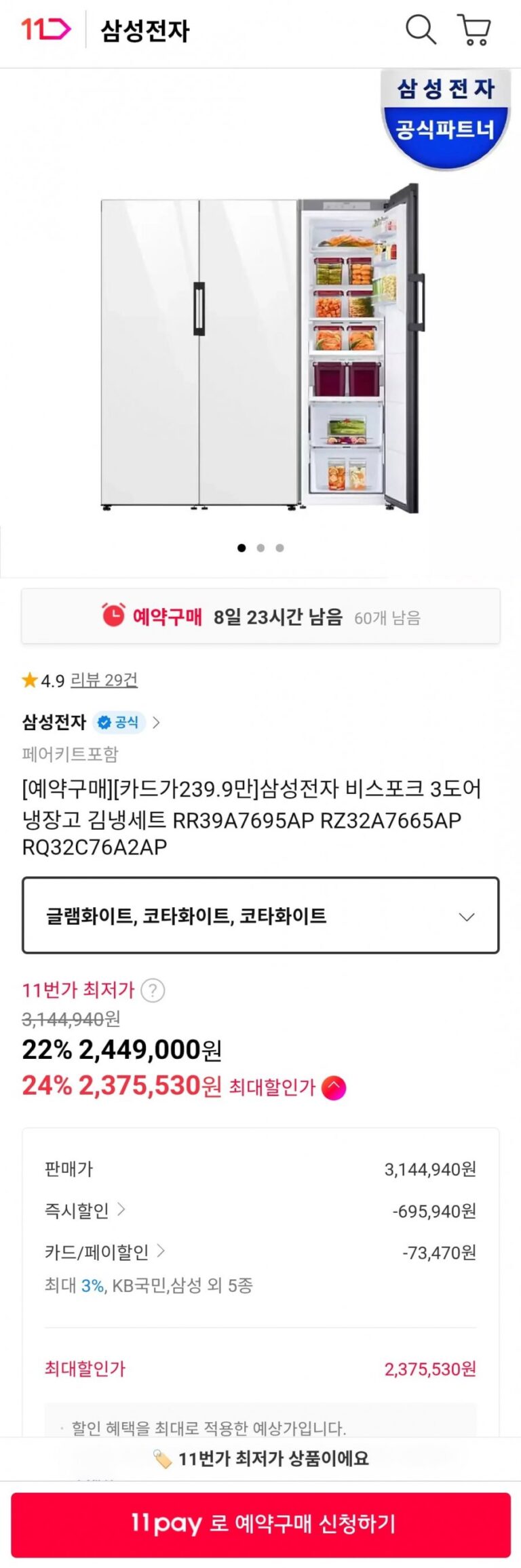The image size is (521, 1568).
Task: Open 즉시할인 details
Action: [x=85, y=1210]
